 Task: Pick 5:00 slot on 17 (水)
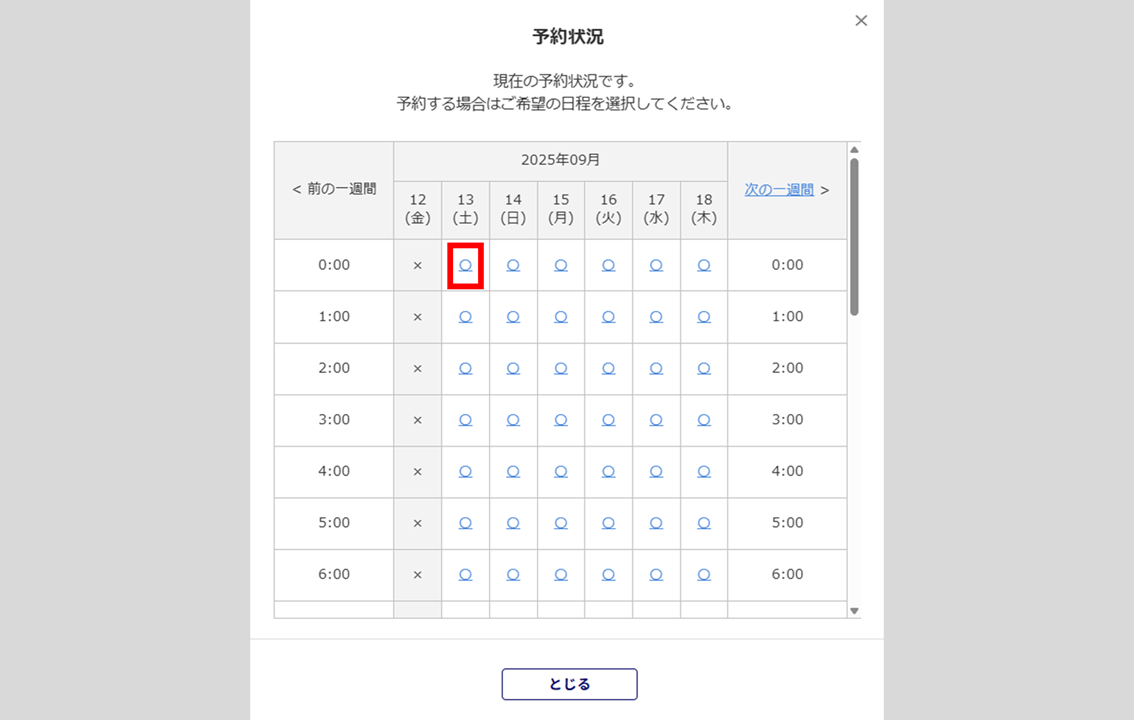click(656, 523)
